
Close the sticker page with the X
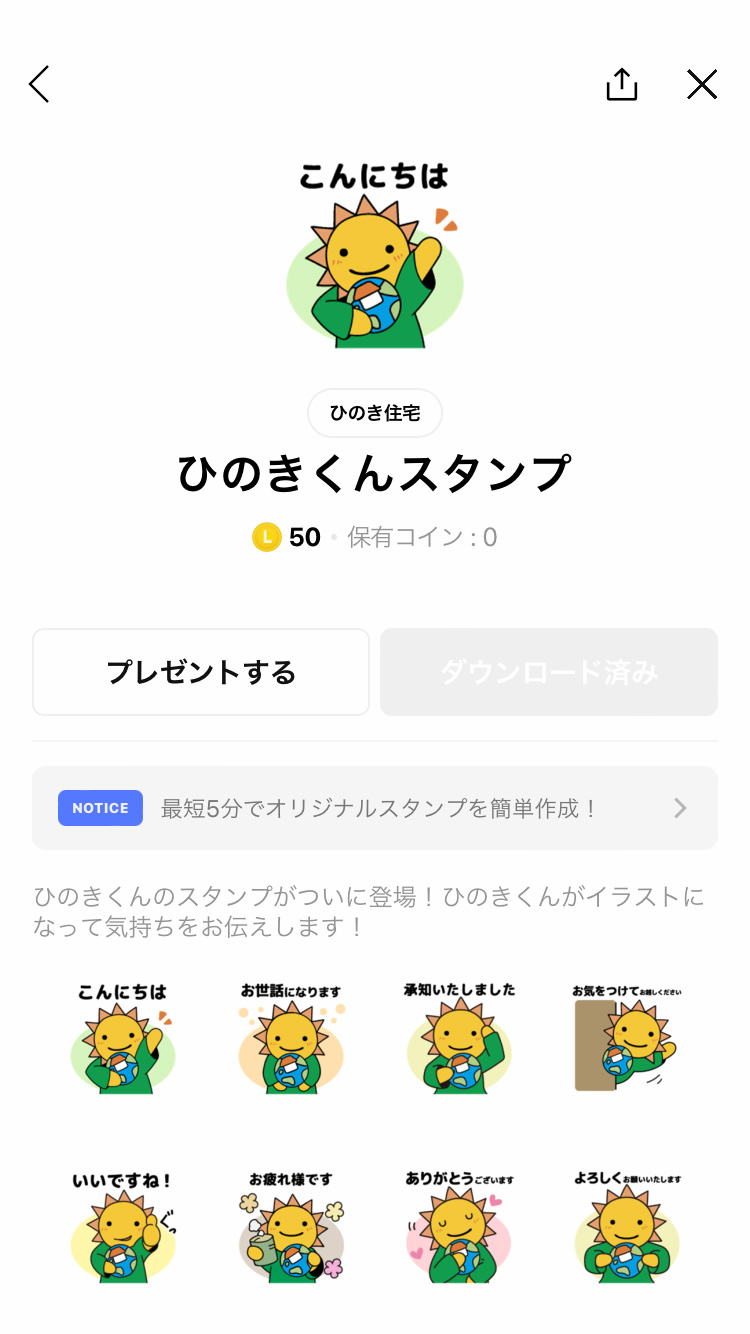tap(702, 85)
